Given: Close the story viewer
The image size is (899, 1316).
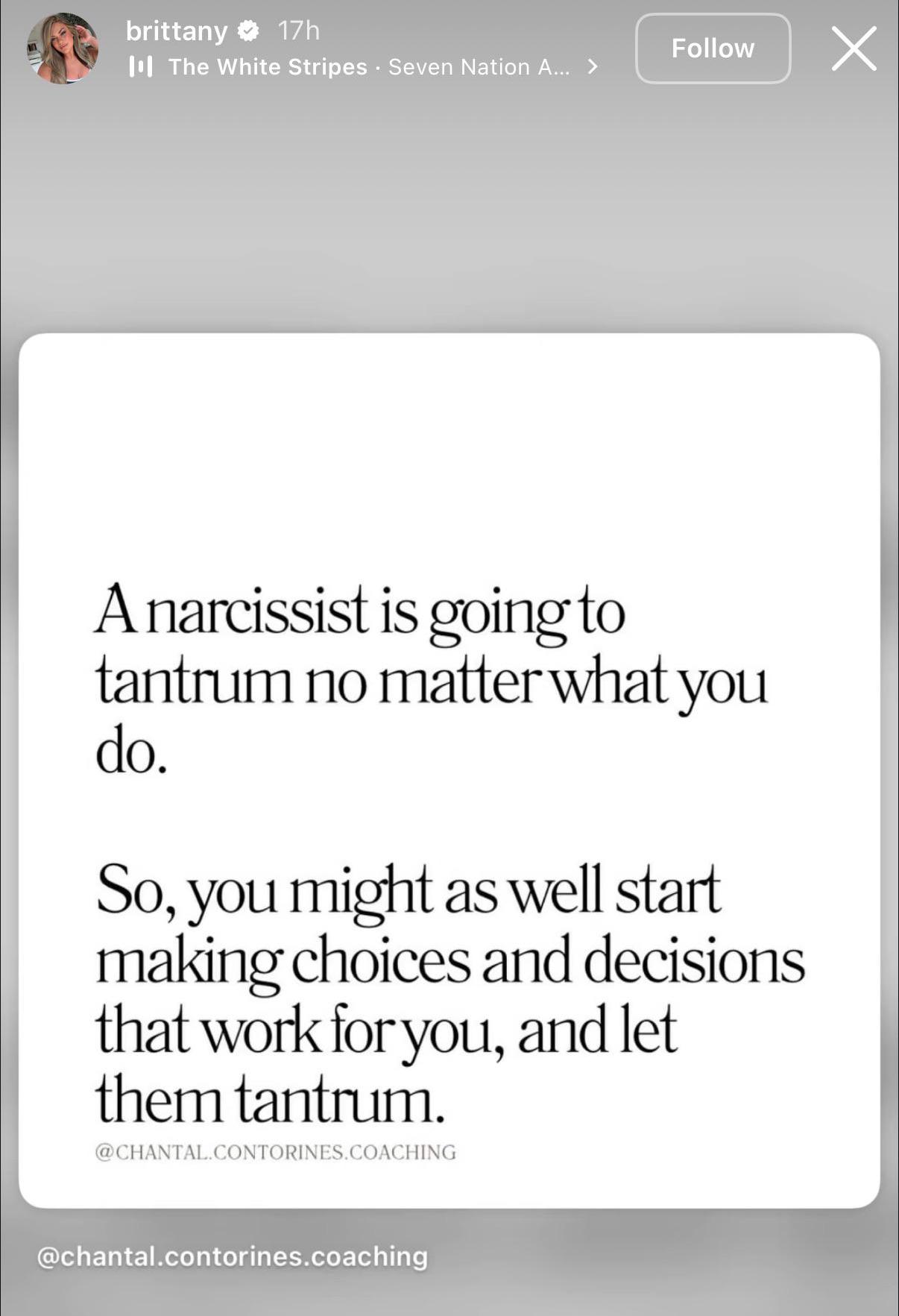Looking at the screenshot, I should point(854,48).
